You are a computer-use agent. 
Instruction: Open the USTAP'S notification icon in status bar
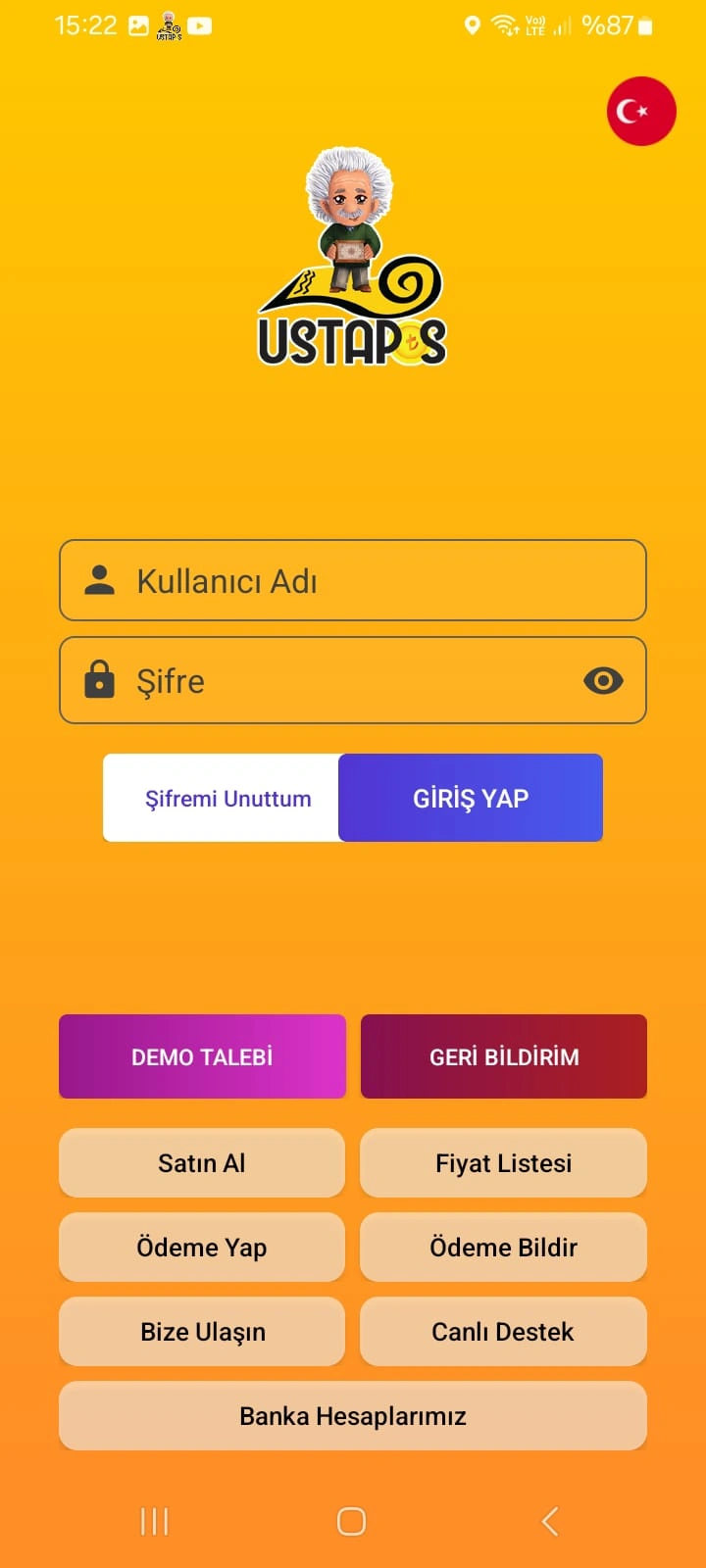168,24
